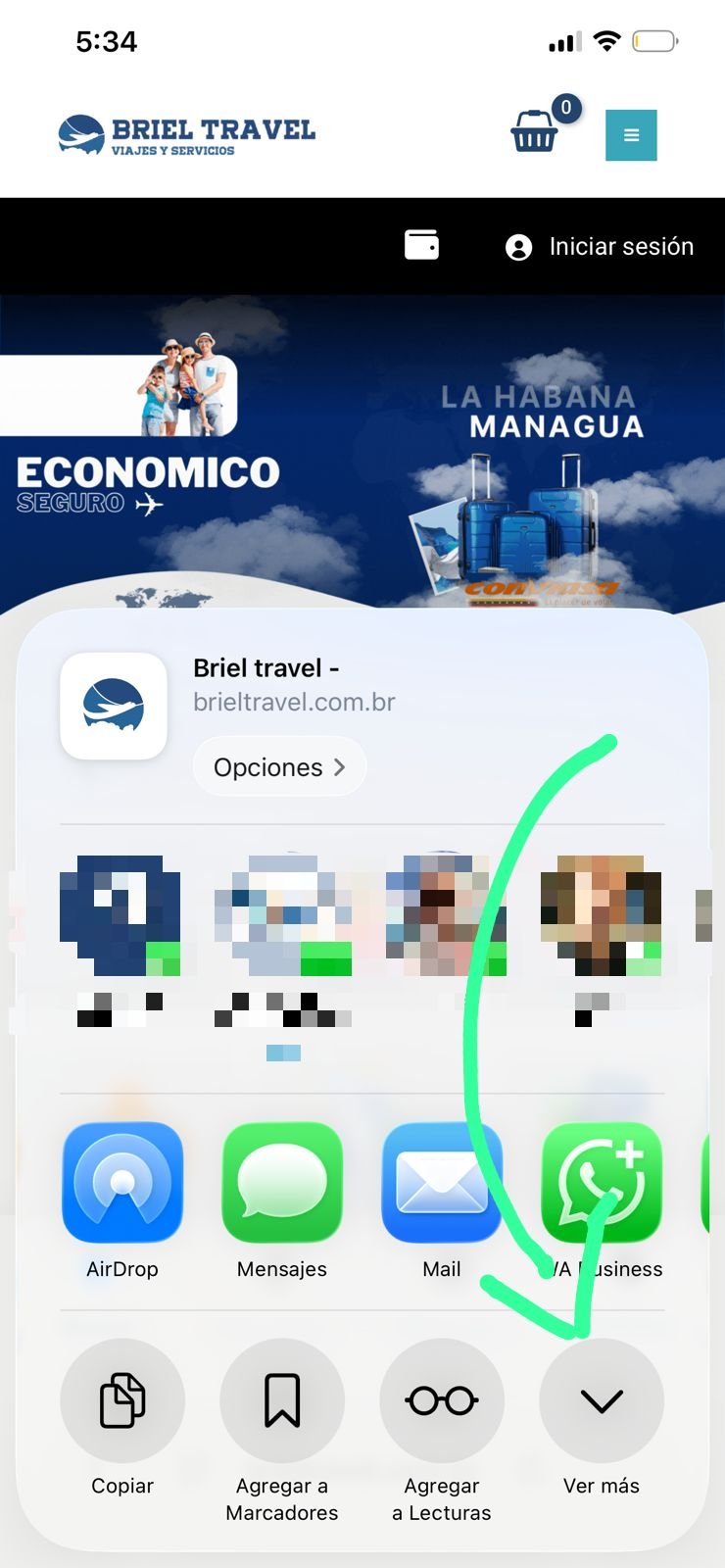Screen dimensions: 725x1568
Task: Expand Ver más actions
Action: coord(602,1400)
